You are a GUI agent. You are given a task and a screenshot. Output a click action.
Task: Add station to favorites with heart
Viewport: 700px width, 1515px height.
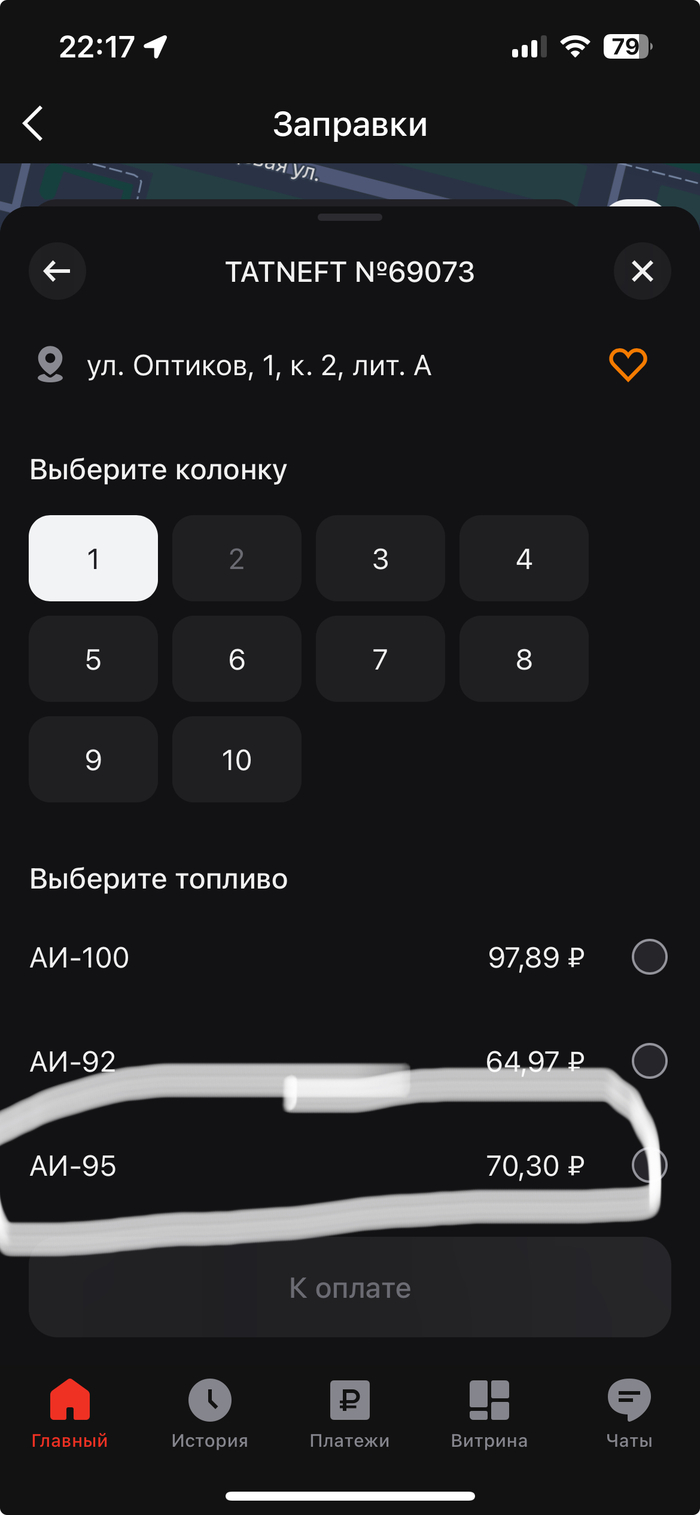tap(628, 365)
